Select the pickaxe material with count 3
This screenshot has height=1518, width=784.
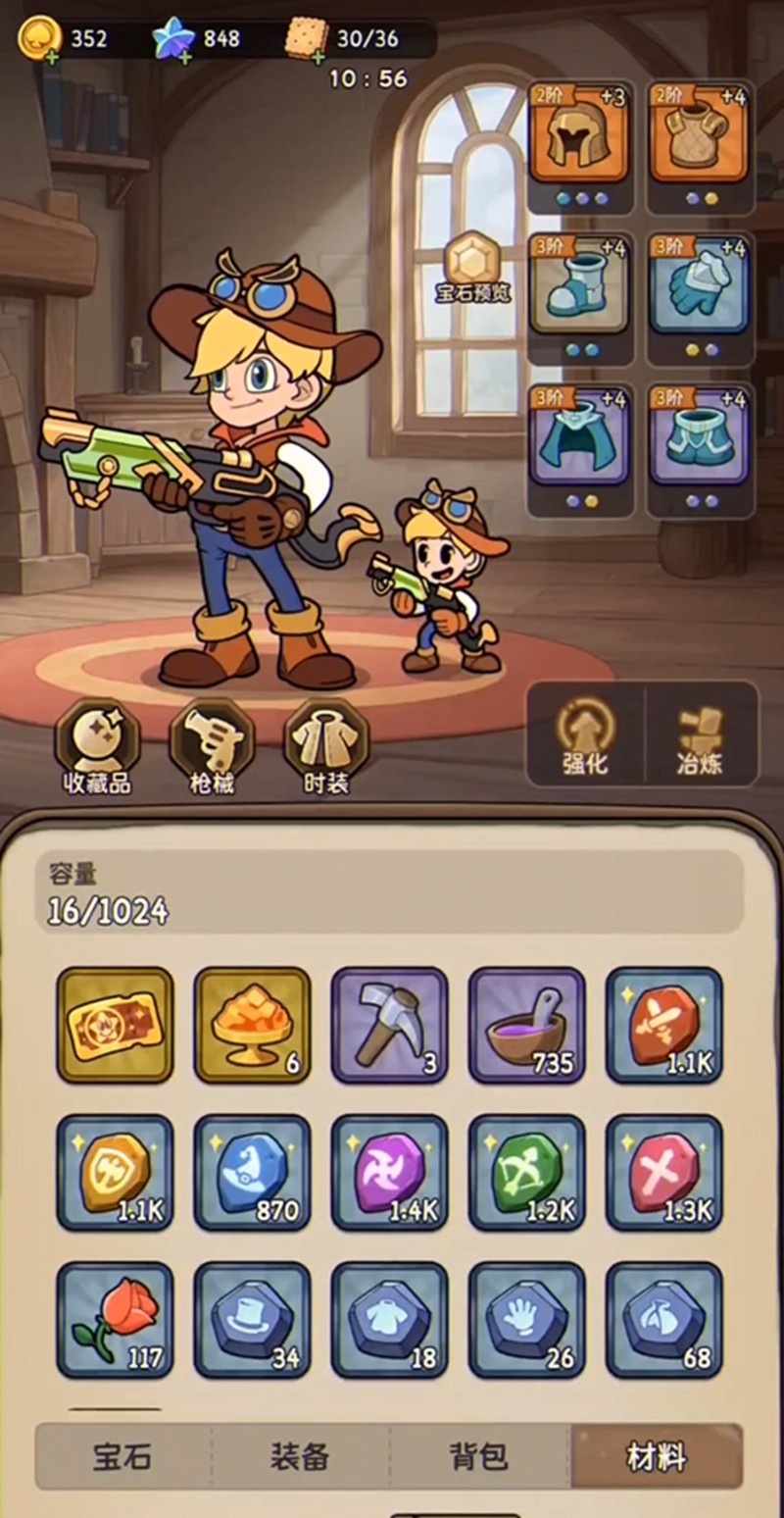pyautogui.click(x=389, y=1025)
